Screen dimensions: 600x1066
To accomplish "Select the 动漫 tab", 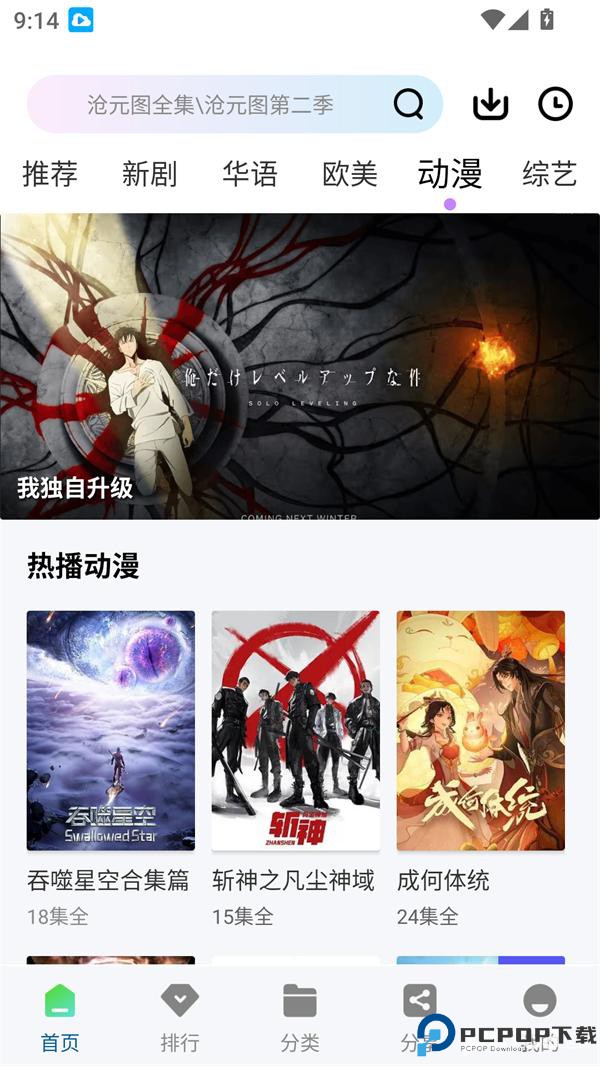I will (450, 174).
